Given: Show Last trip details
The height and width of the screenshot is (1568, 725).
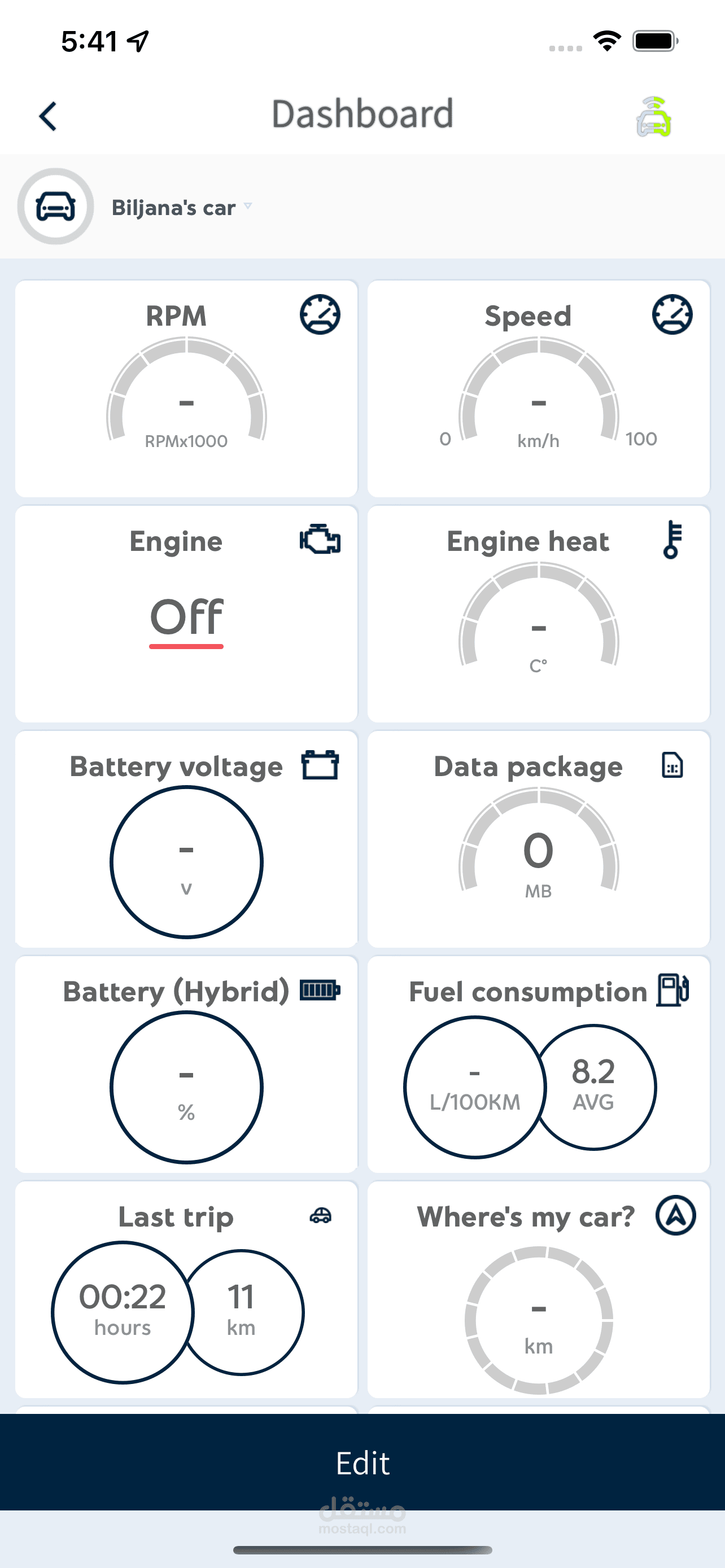Looking at the screenshot, I should tap(186, 1289).
